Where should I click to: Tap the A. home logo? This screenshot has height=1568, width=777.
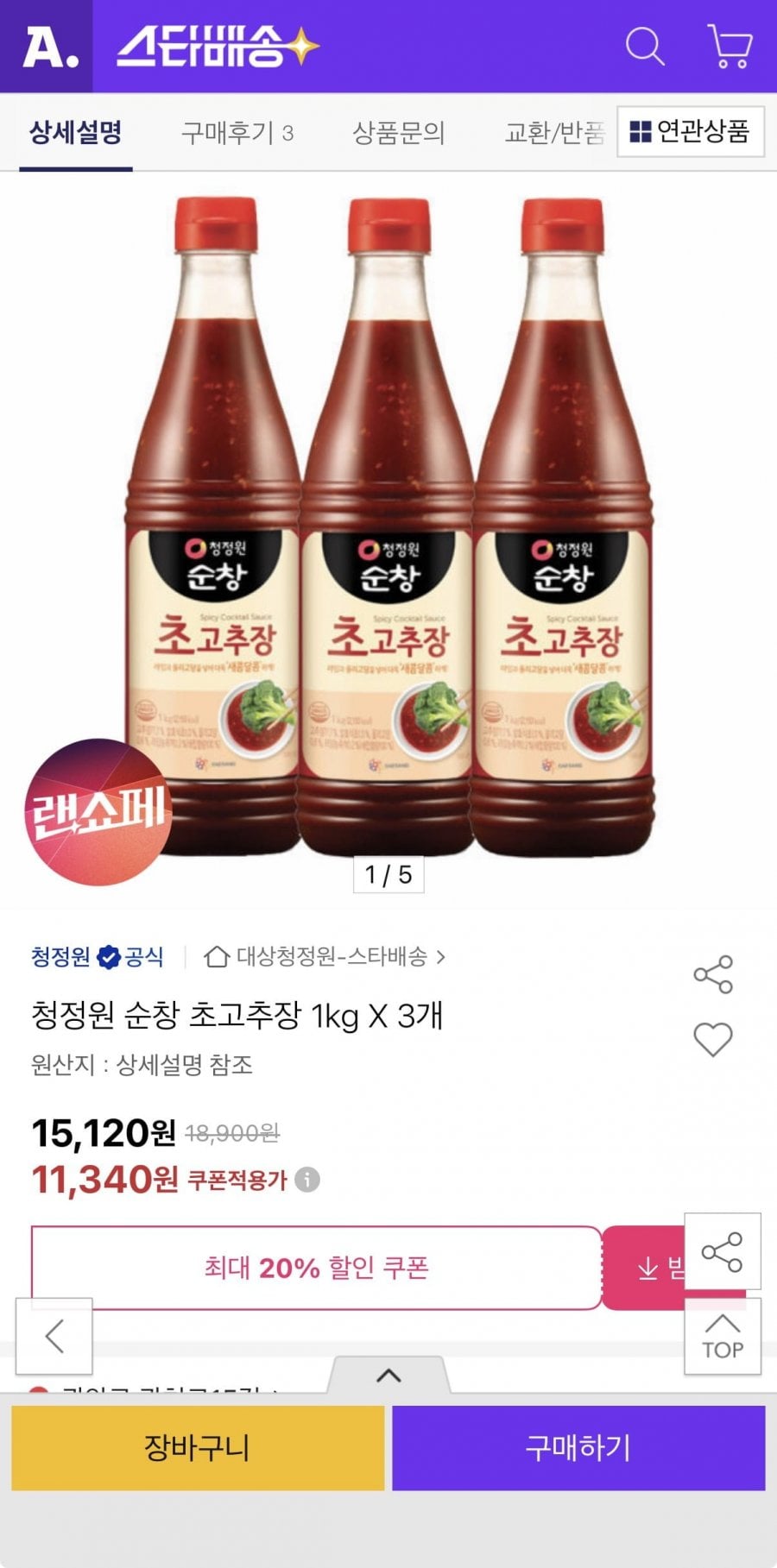tap(47, 47)
